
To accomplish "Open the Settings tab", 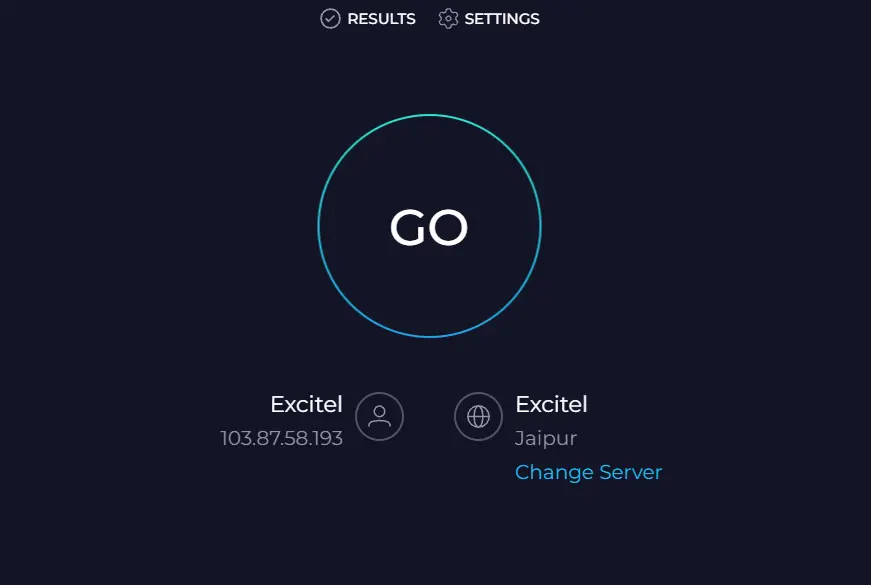I will [x=489, y=19].
